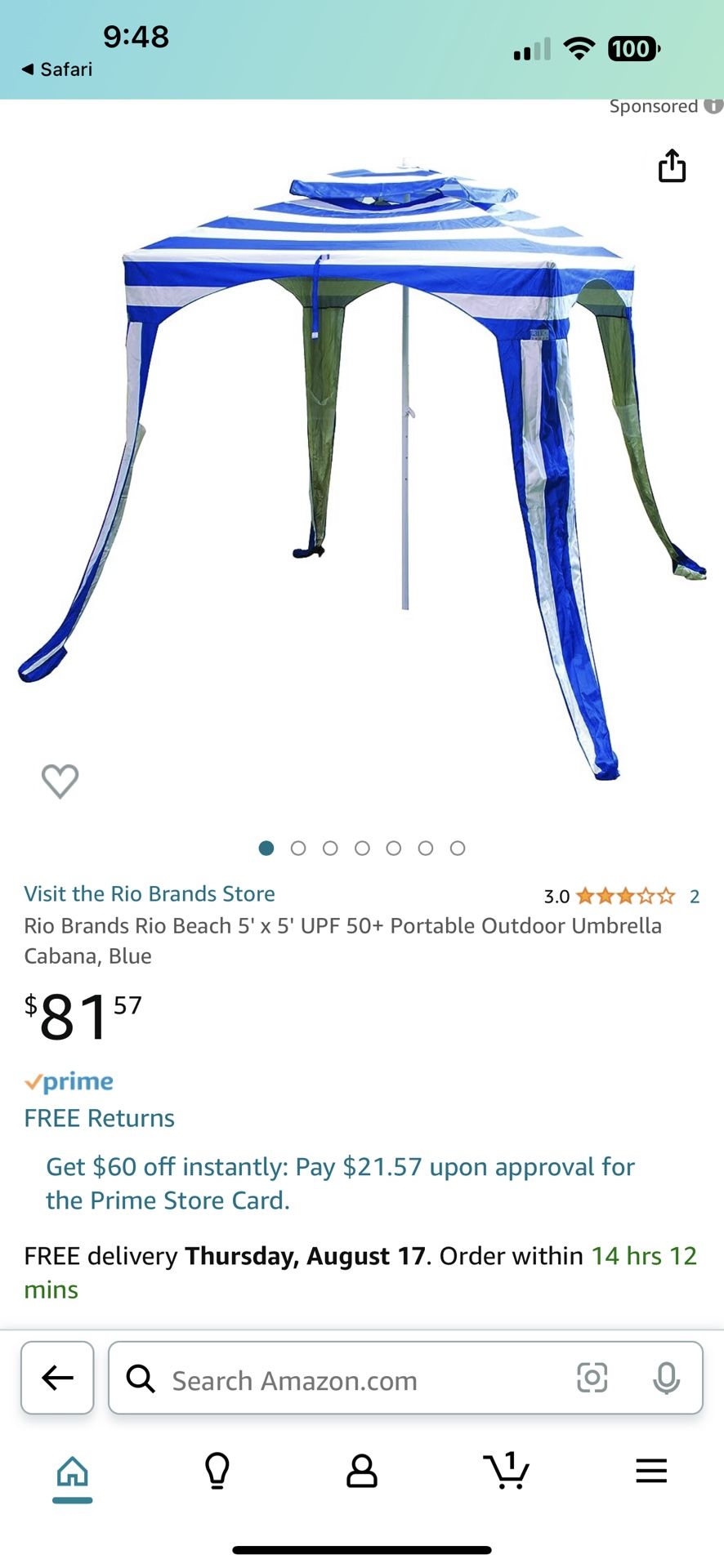Visit the Rio Brands Store

[150, 893]
